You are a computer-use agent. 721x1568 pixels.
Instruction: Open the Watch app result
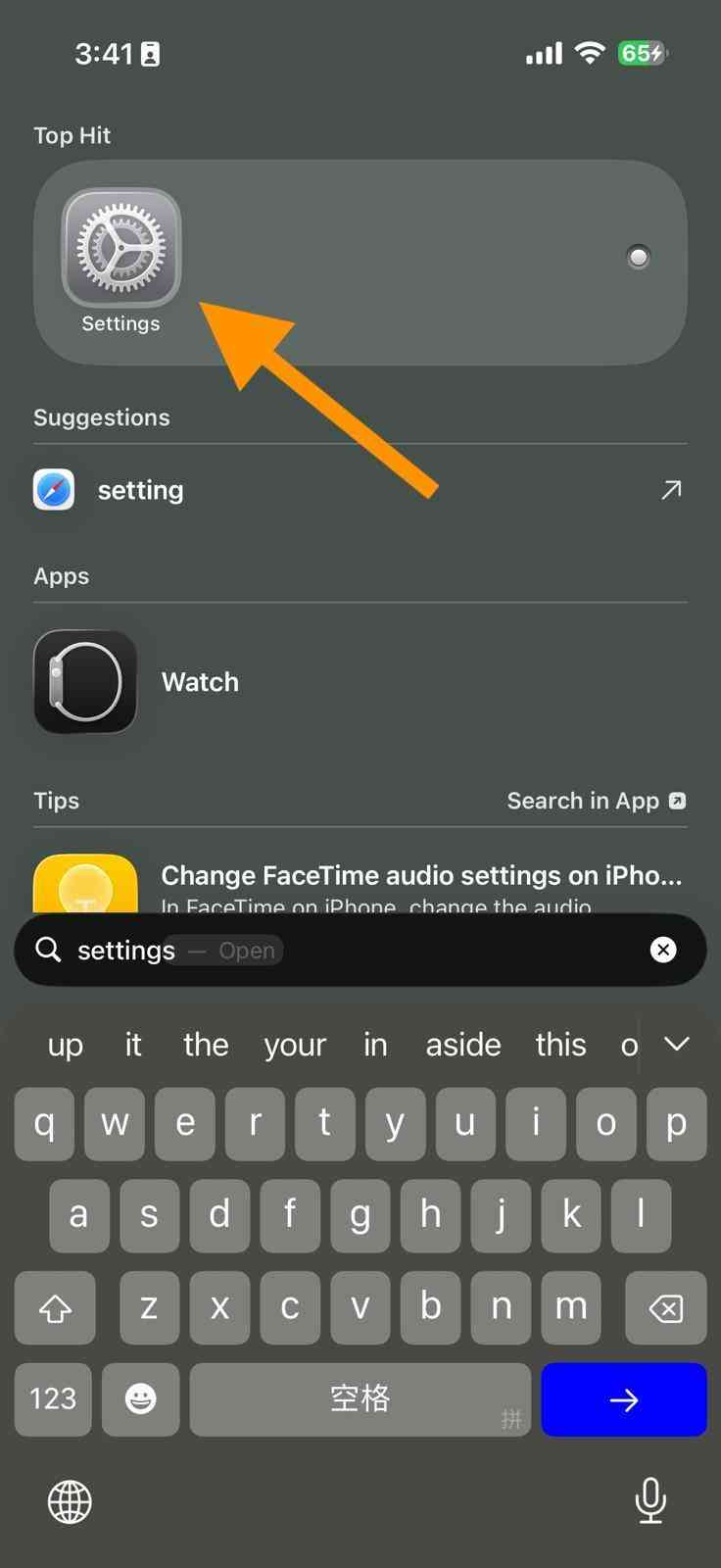pos(360,682)
